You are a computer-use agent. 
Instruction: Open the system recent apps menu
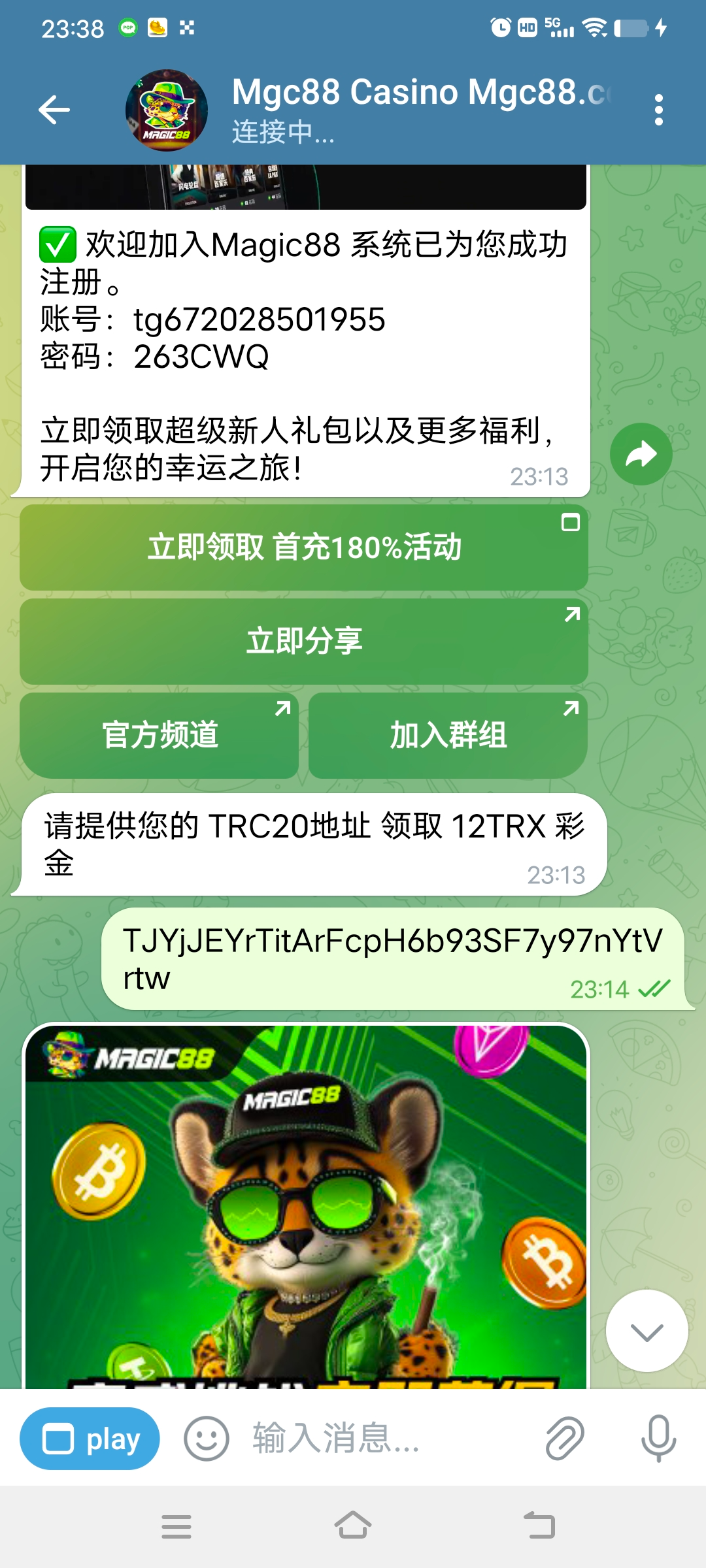(176, 1526)
